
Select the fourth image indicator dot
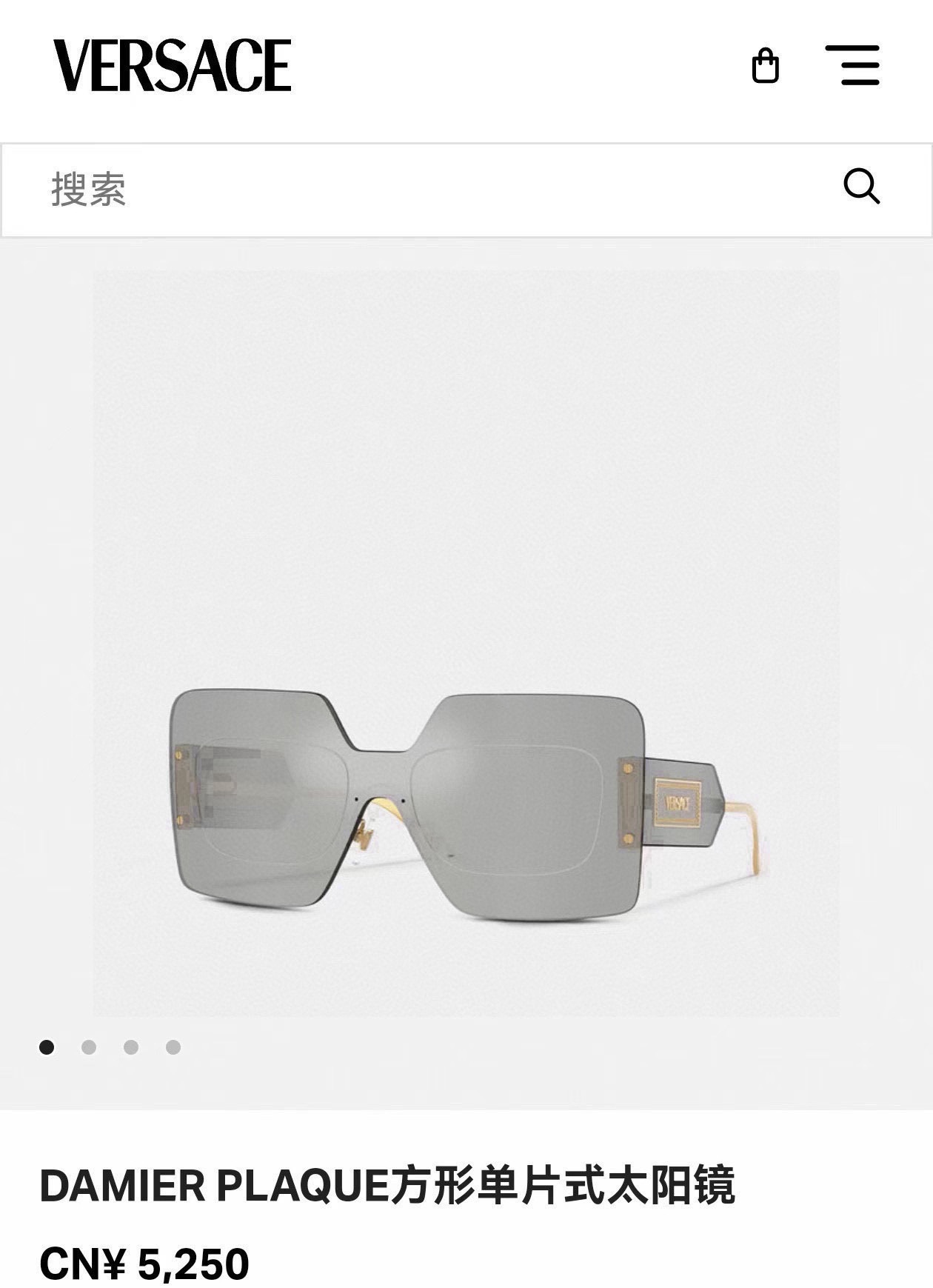pos(173,1047)
